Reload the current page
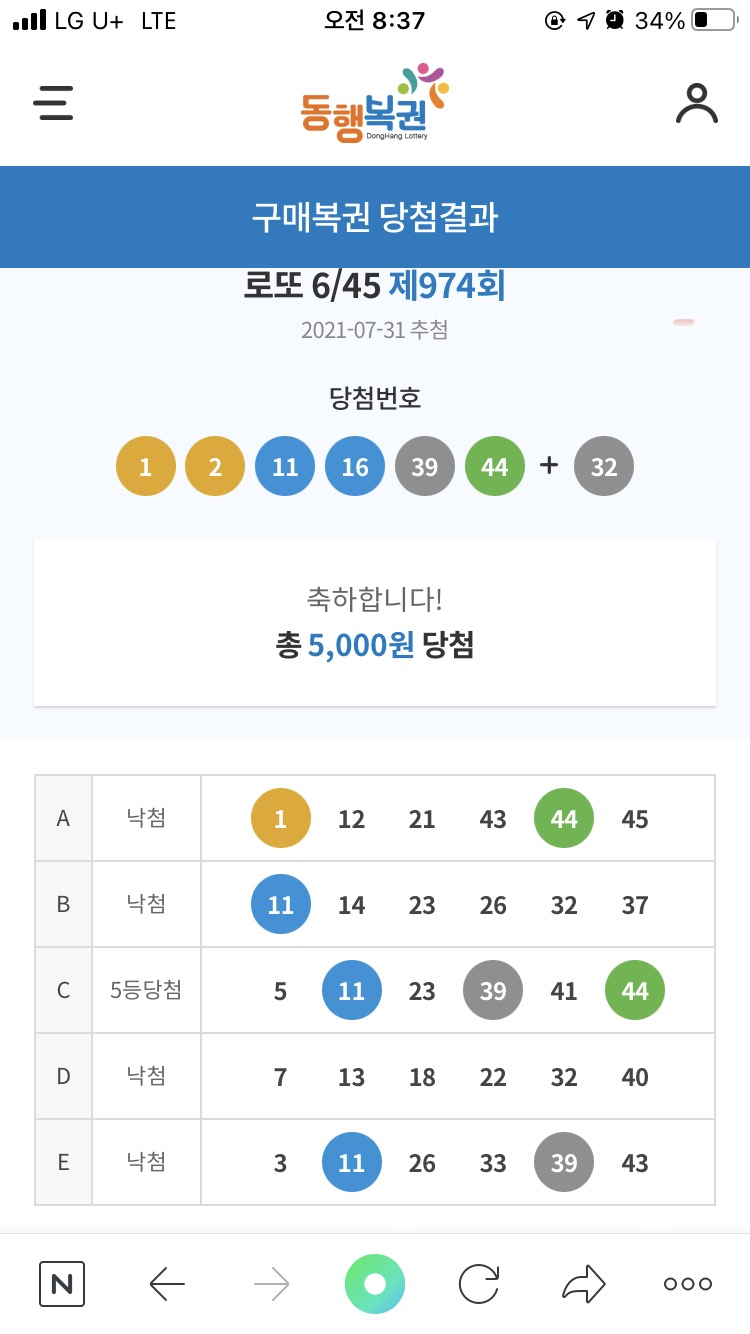This screenshot has height=1334, width=750. pyautogui.click(x=479, y=1283)
